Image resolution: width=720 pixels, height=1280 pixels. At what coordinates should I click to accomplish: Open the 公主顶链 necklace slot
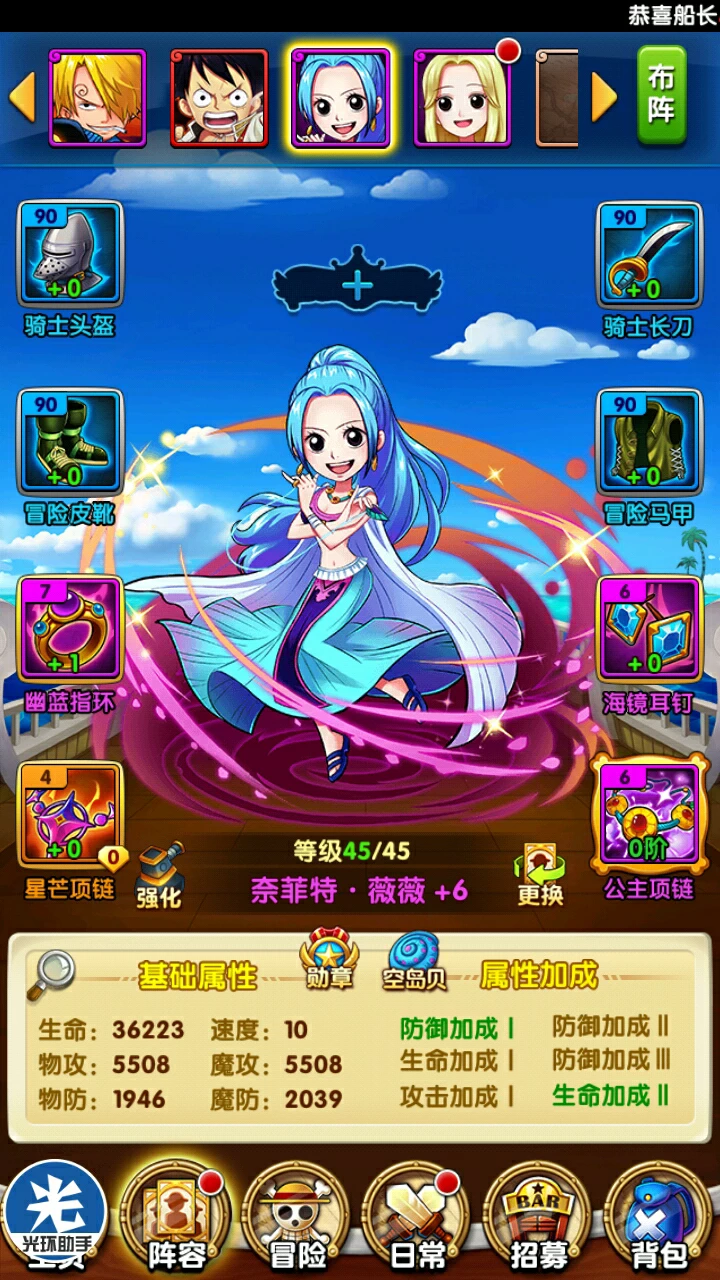point(649,815)
